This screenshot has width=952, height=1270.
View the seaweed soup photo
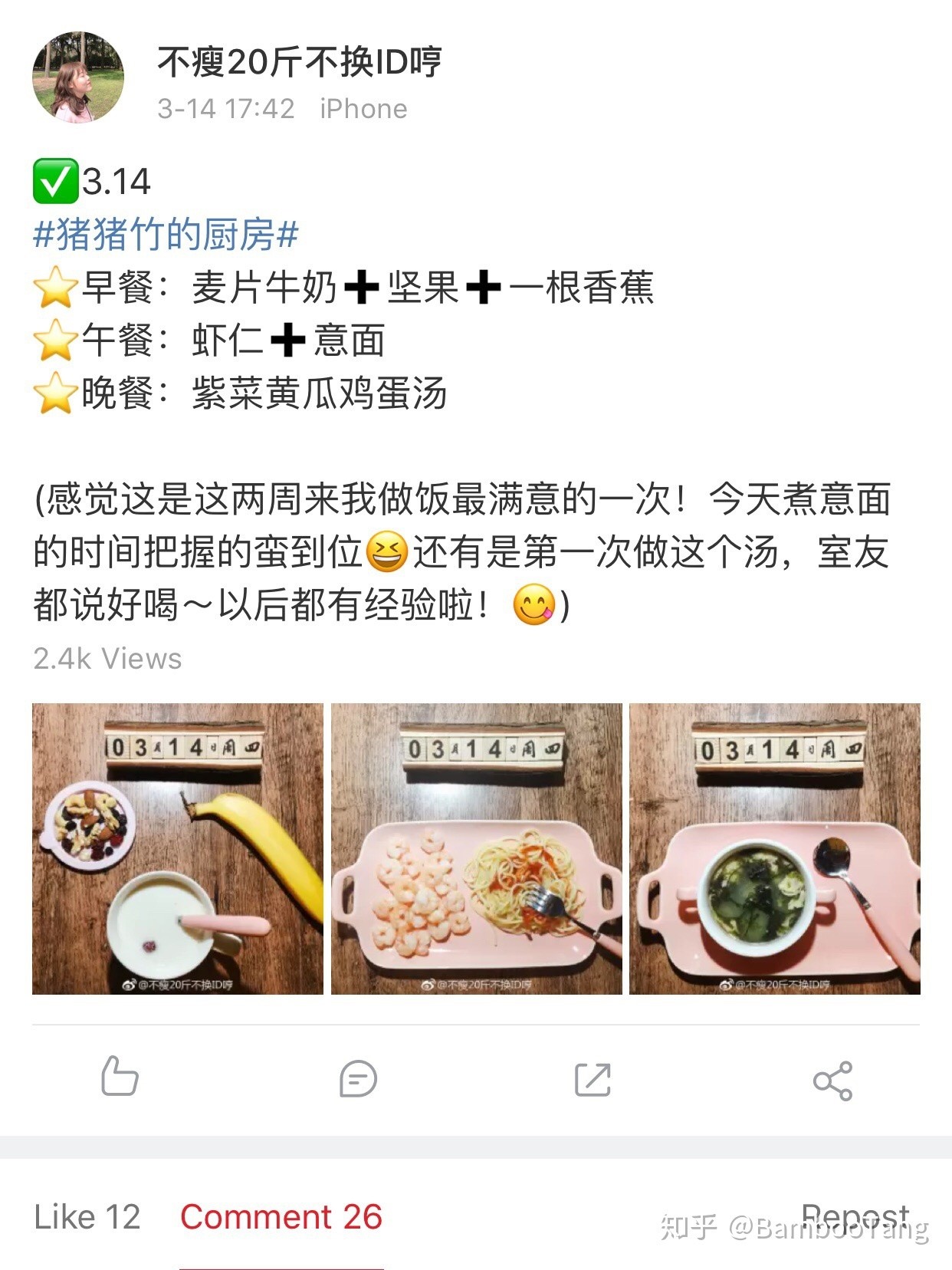774,849
